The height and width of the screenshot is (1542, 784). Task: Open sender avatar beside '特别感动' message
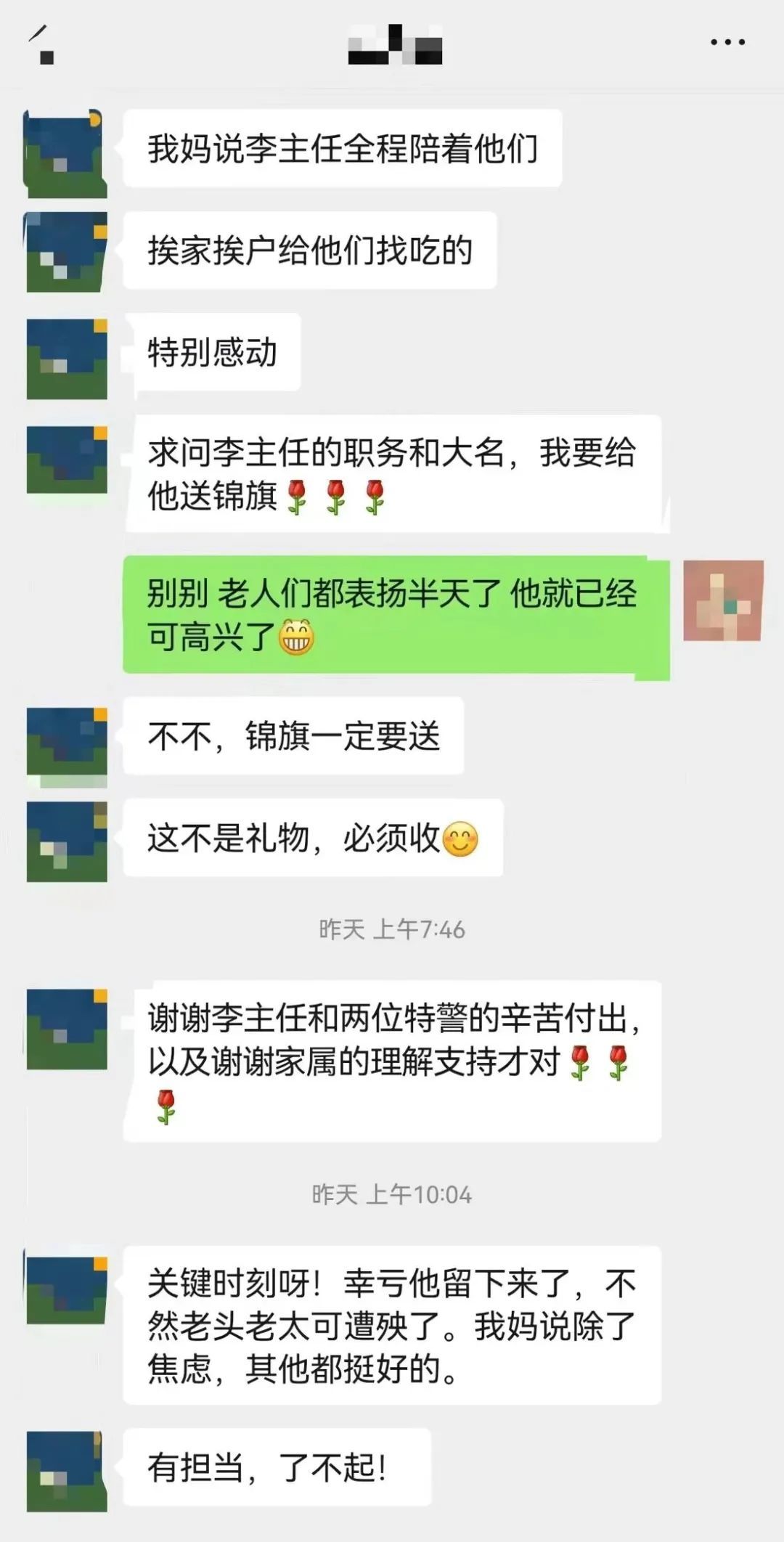click(x=67, y=359)
